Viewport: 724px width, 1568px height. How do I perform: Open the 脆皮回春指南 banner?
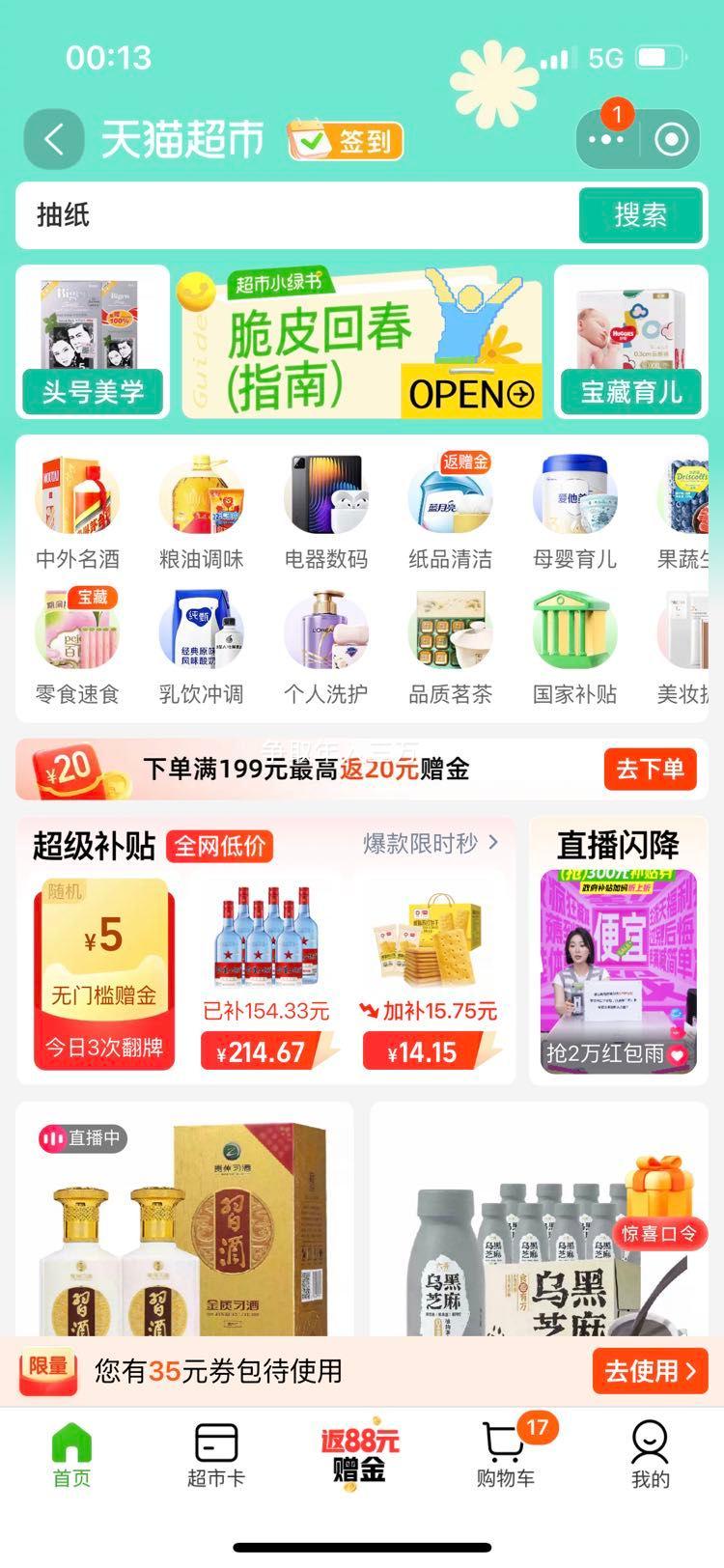coord(361,343)
